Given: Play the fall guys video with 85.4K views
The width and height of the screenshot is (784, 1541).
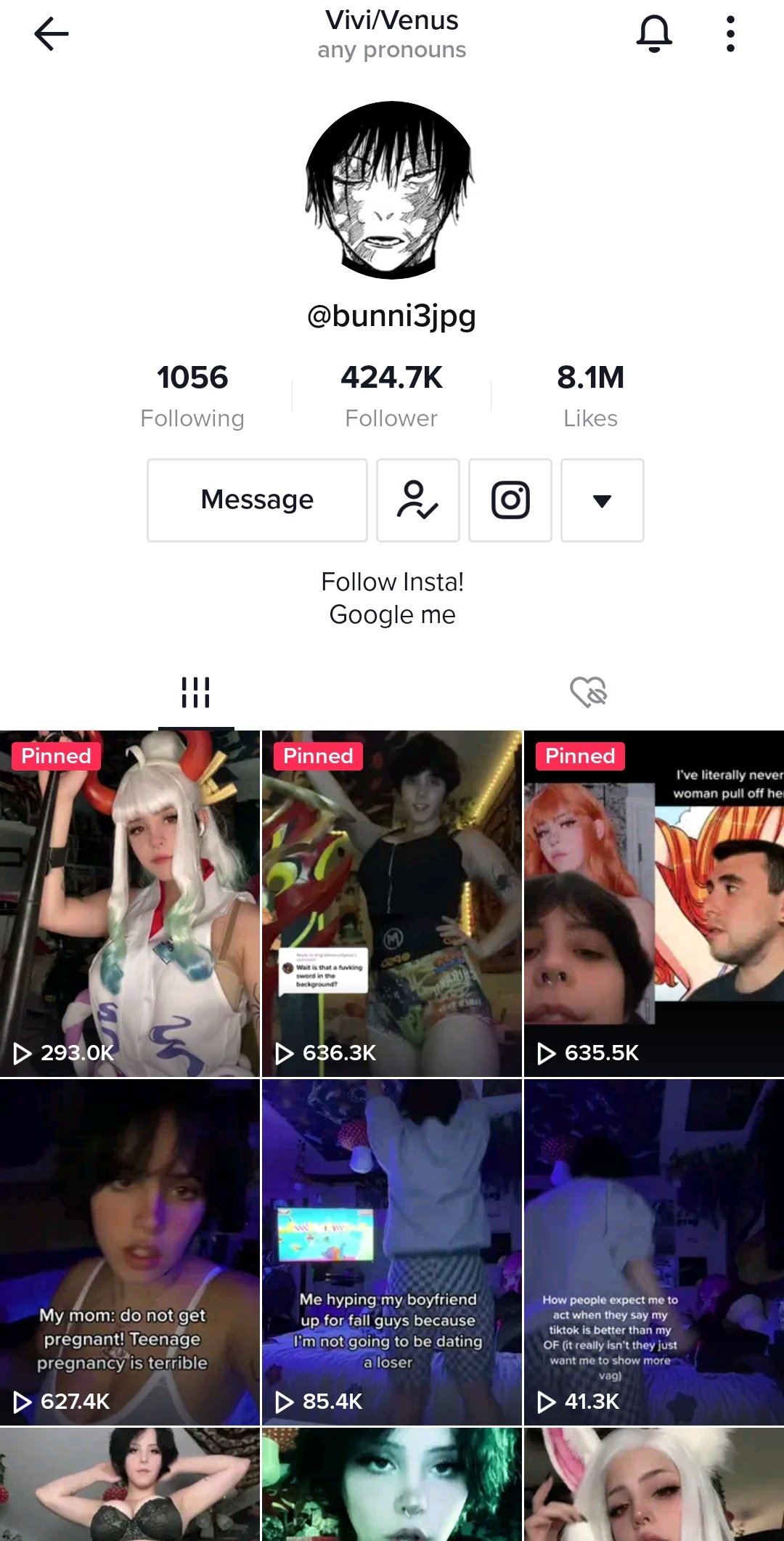Looking at the screenshot, I should click(x=391, y=1251).
